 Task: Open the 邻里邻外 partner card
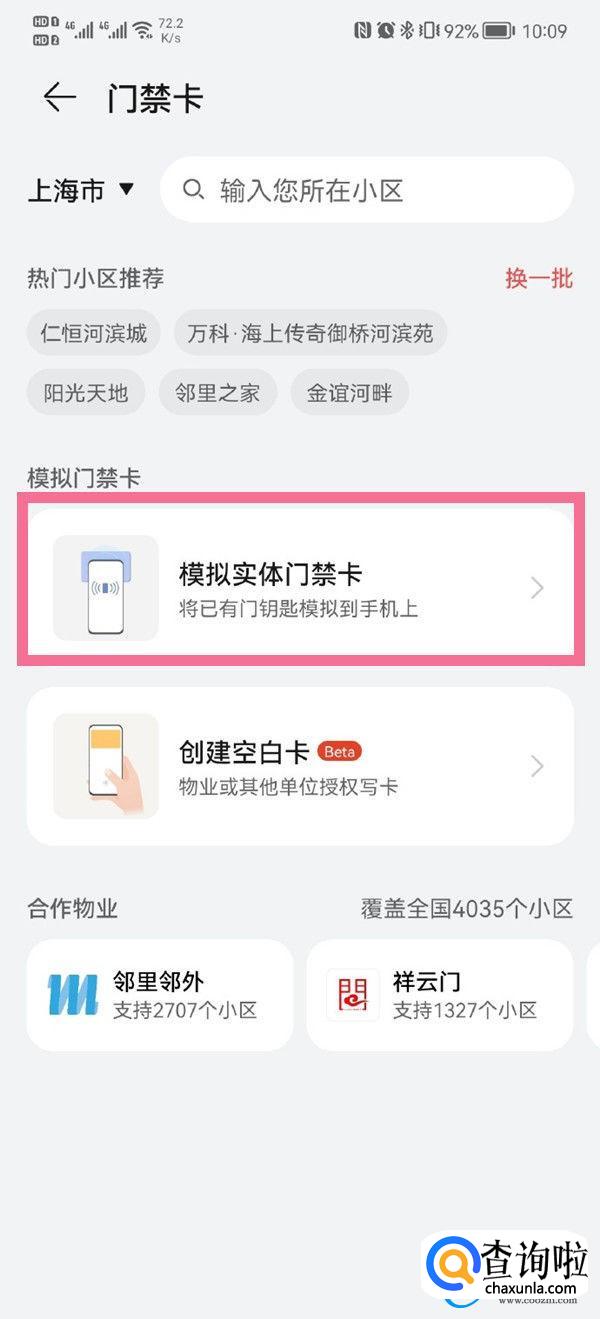(x=160, y=995)
